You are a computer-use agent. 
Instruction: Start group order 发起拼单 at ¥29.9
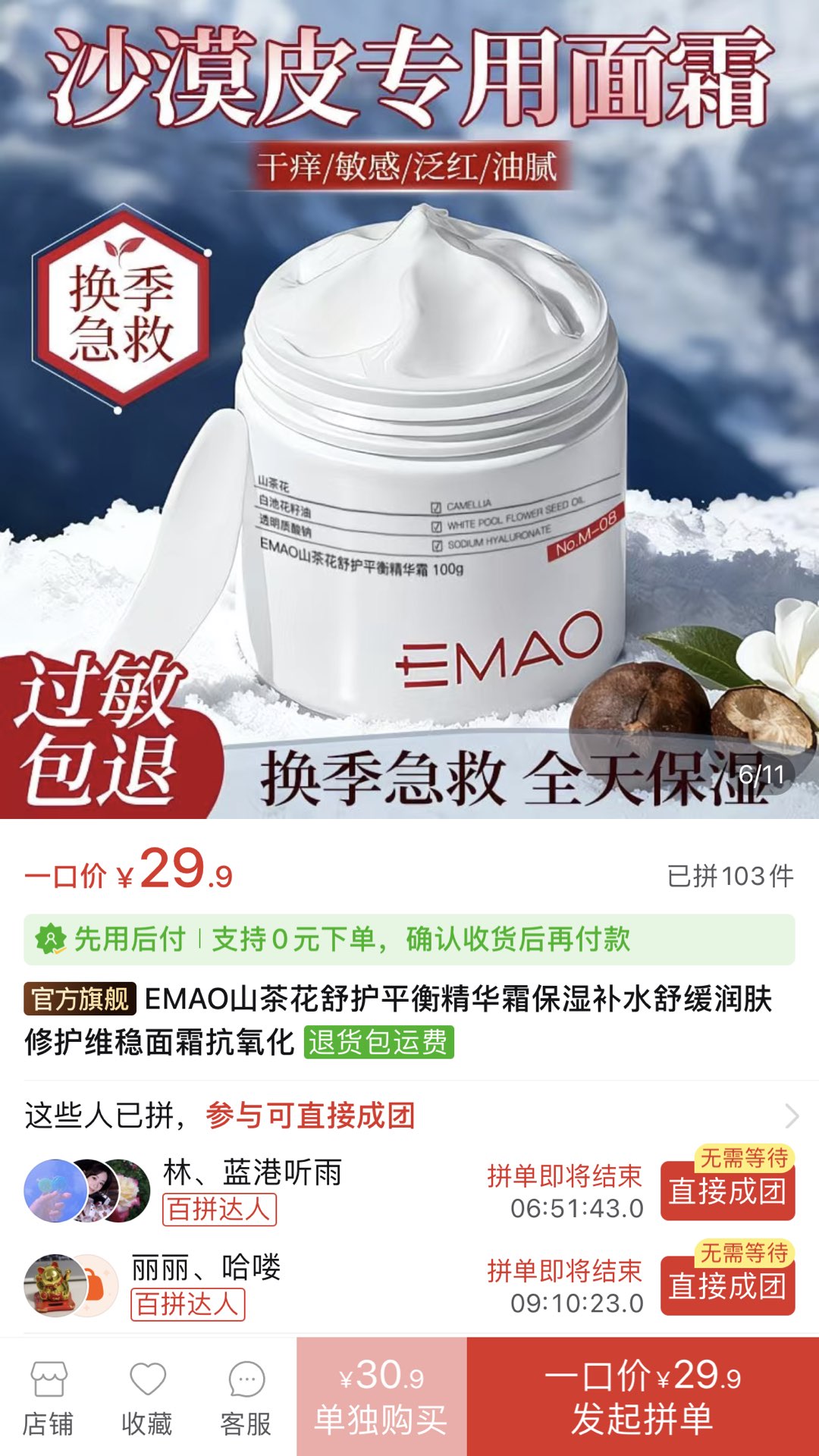642,1397
